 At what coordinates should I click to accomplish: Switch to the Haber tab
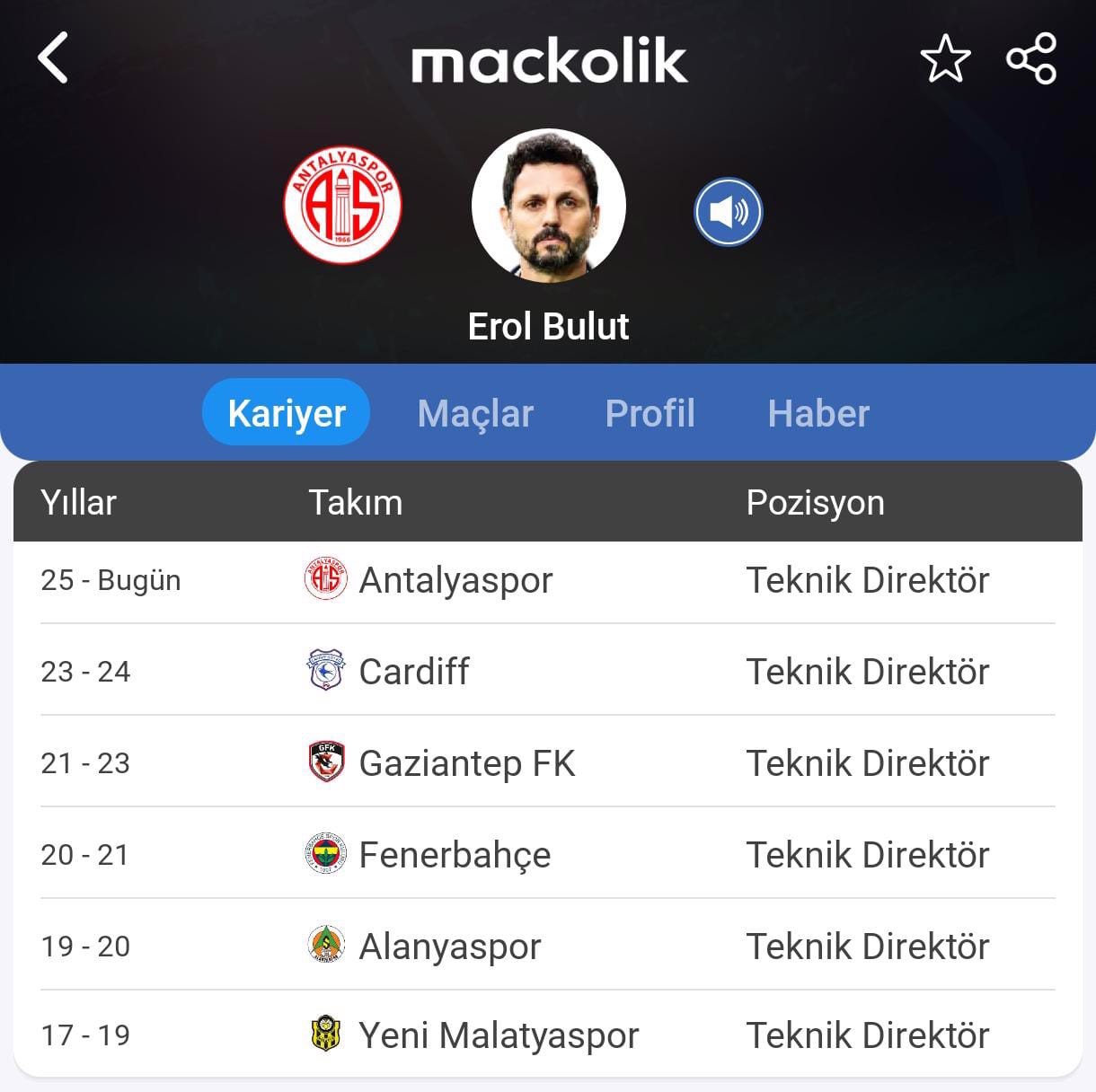[x=818, y=413]
